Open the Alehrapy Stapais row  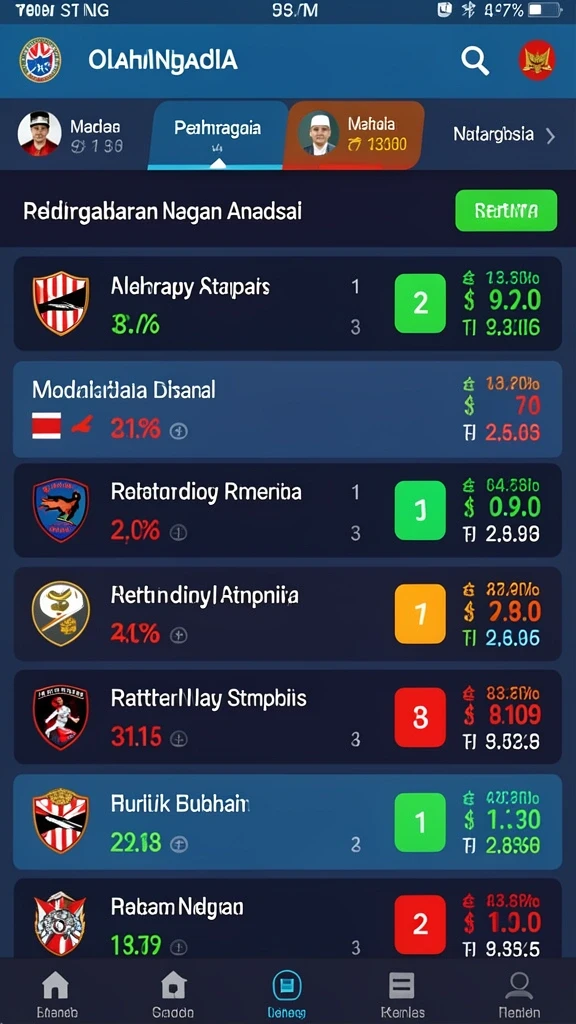pyautogui.click(x=287, y=304)
